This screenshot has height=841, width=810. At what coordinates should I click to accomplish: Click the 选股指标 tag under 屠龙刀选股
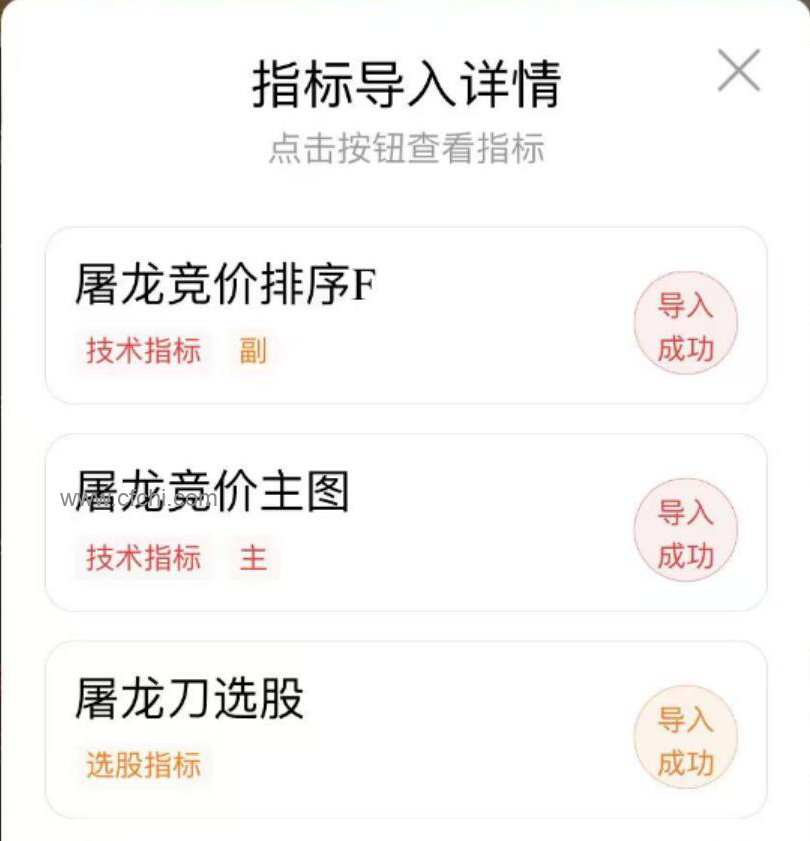tap(141, 765)
